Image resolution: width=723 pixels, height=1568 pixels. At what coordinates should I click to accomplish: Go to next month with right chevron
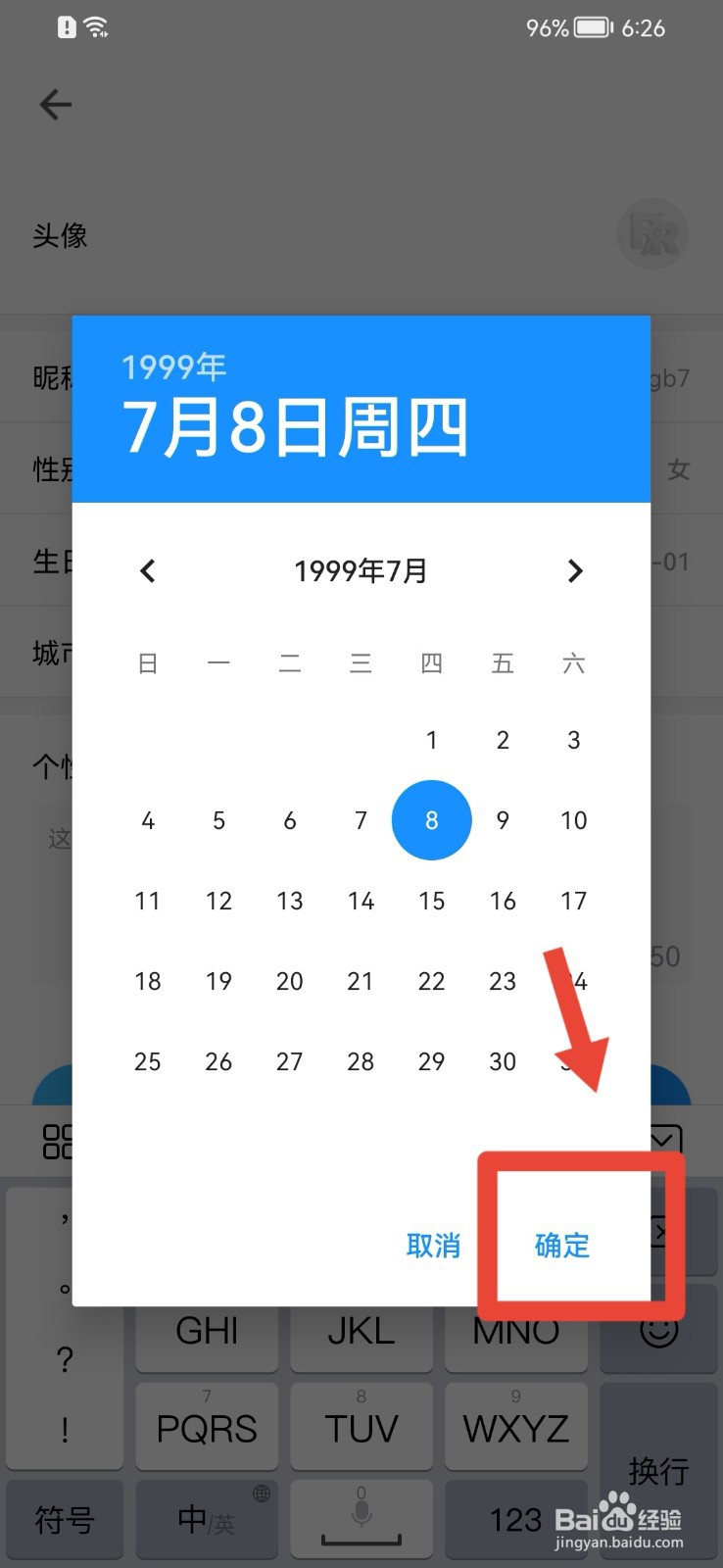pos(575,571)
